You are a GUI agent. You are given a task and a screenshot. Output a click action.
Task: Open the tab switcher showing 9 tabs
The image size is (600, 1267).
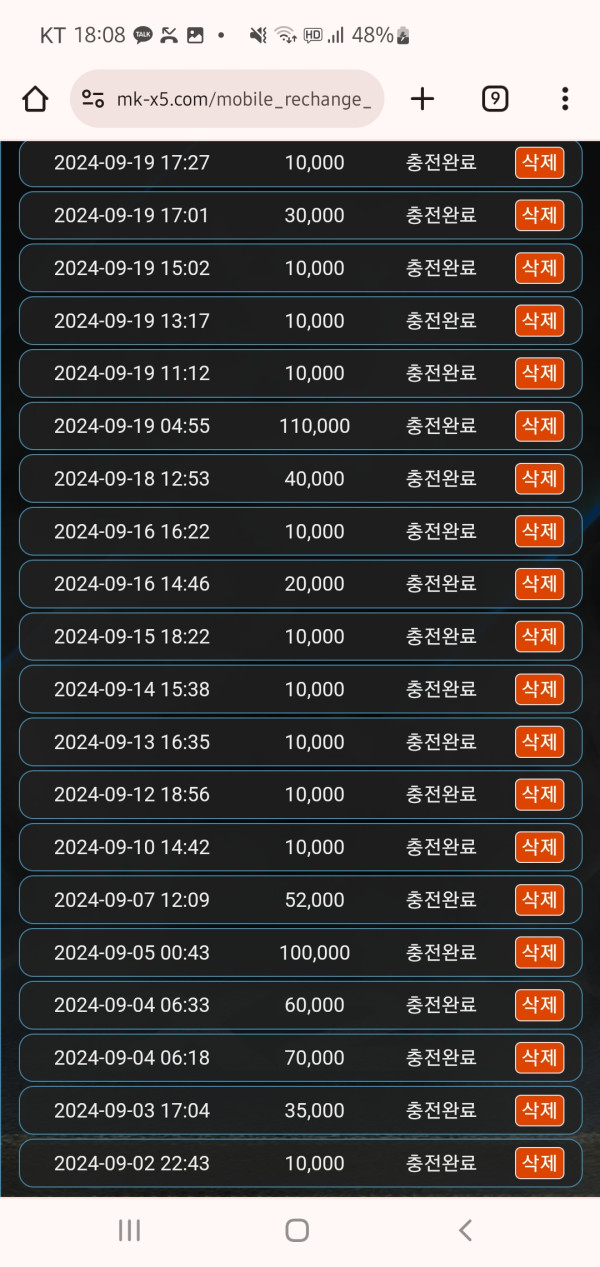495,98
